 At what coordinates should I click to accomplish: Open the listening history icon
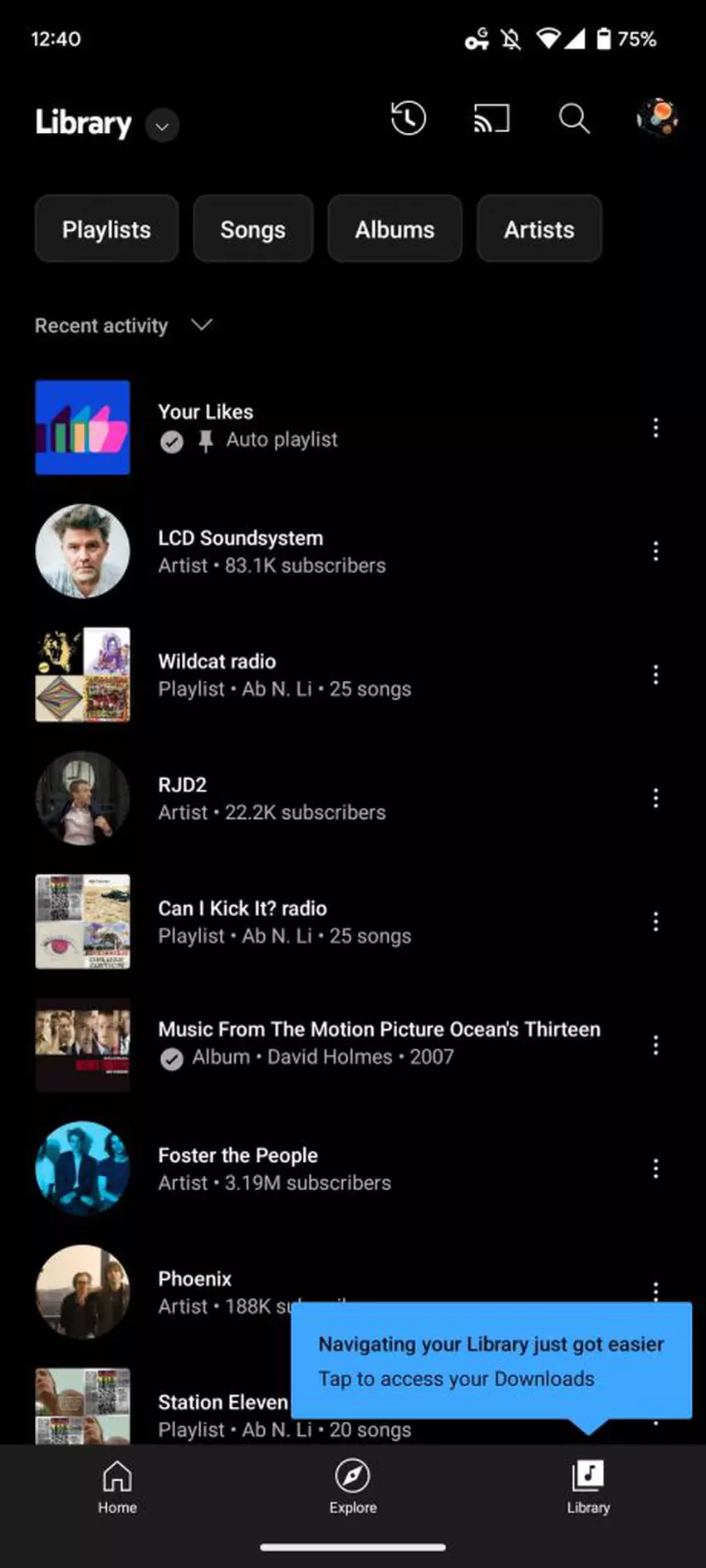pyautogui.click(x=408, y=119)
